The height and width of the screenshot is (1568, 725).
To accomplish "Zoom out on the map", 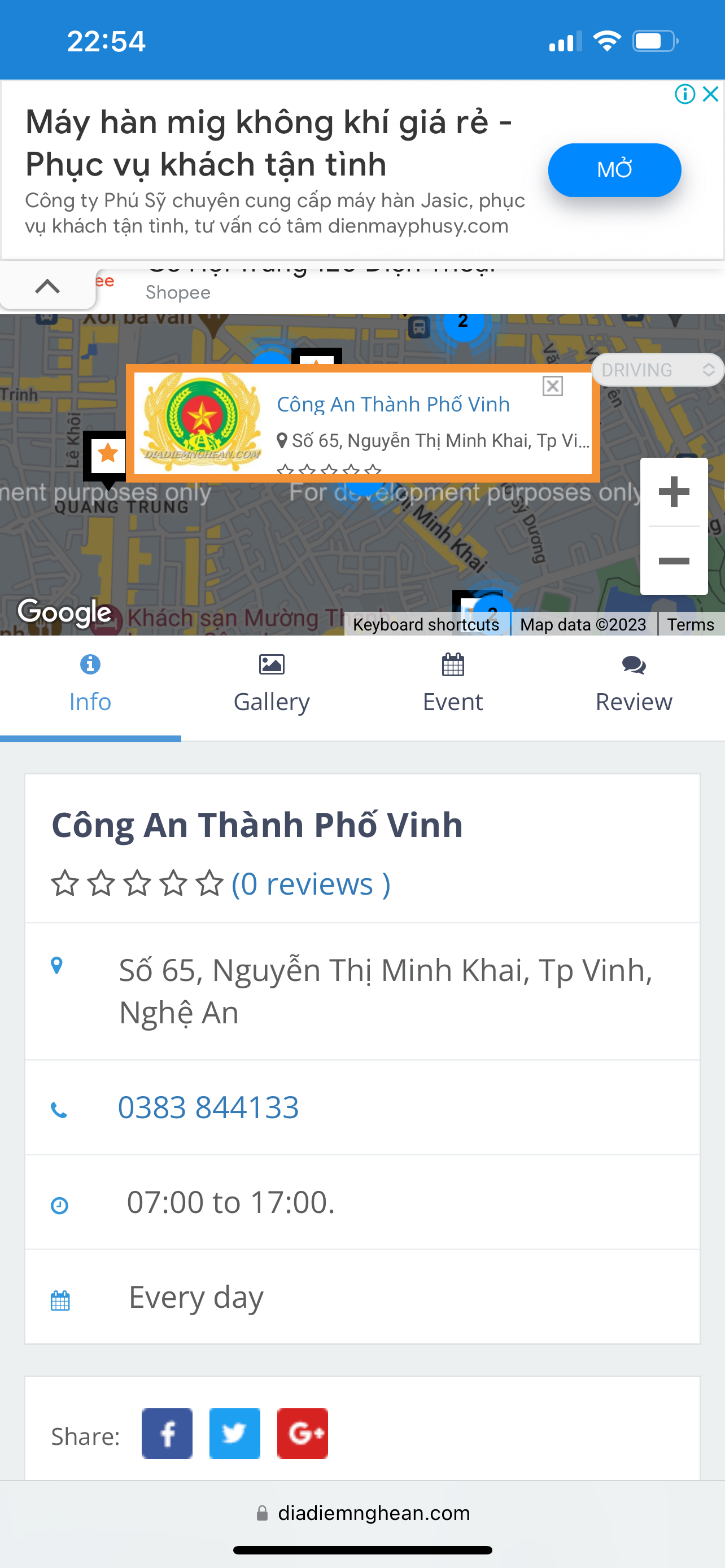I will tap(674, 560).
